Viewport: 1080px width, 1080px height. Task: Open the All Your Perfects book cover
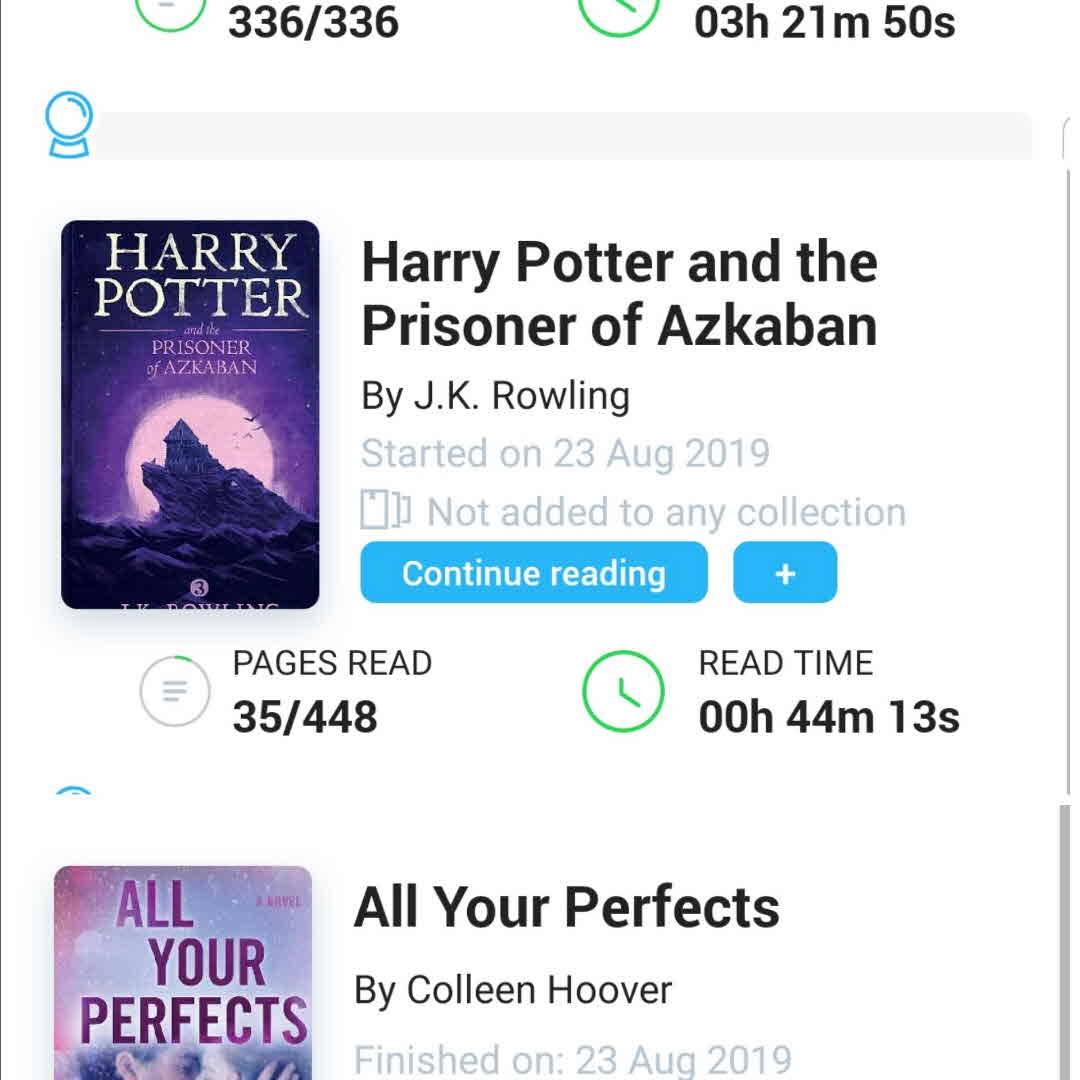tap(183, 972)
